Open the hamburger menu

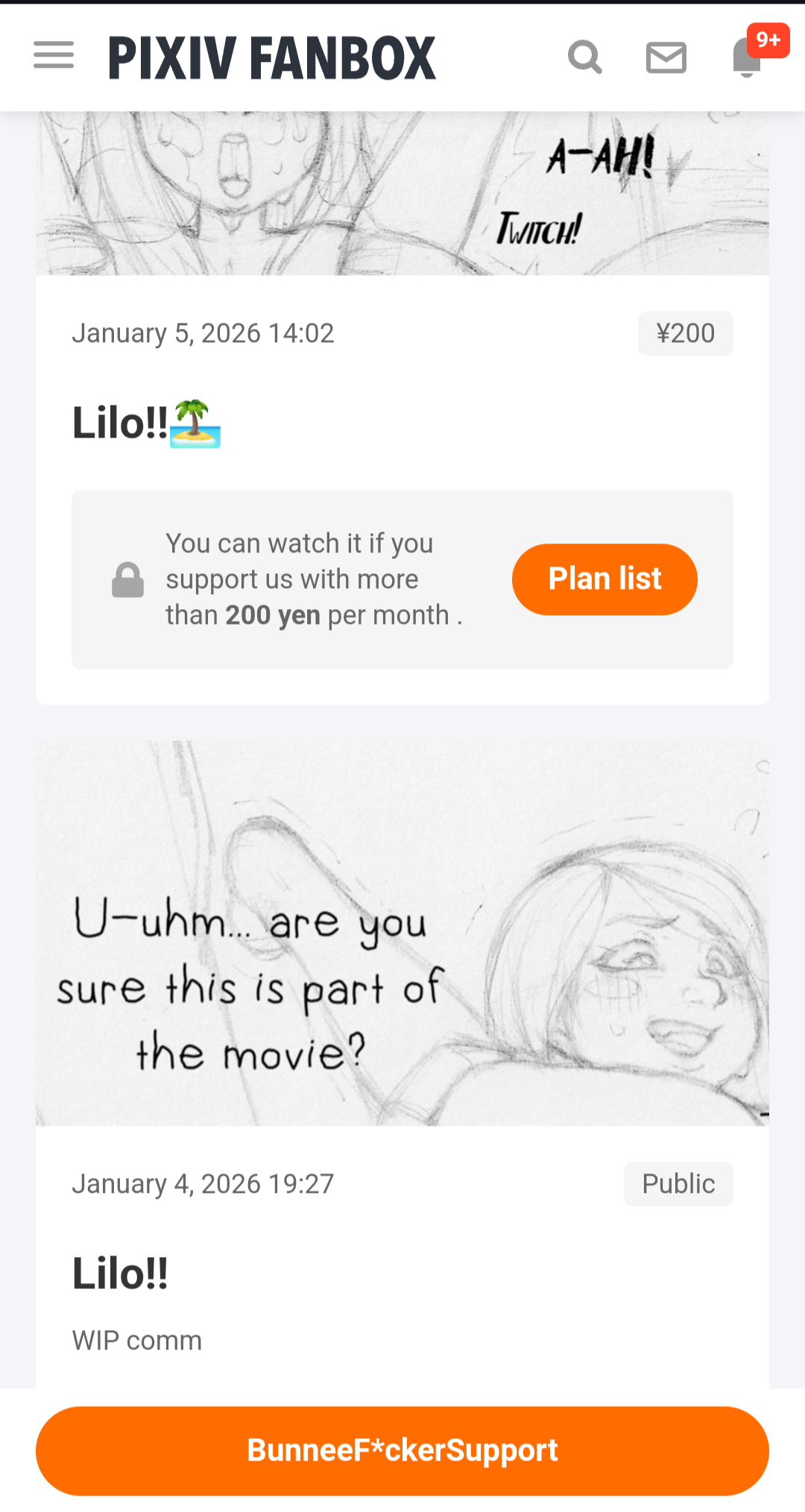[x=54, y=56]
